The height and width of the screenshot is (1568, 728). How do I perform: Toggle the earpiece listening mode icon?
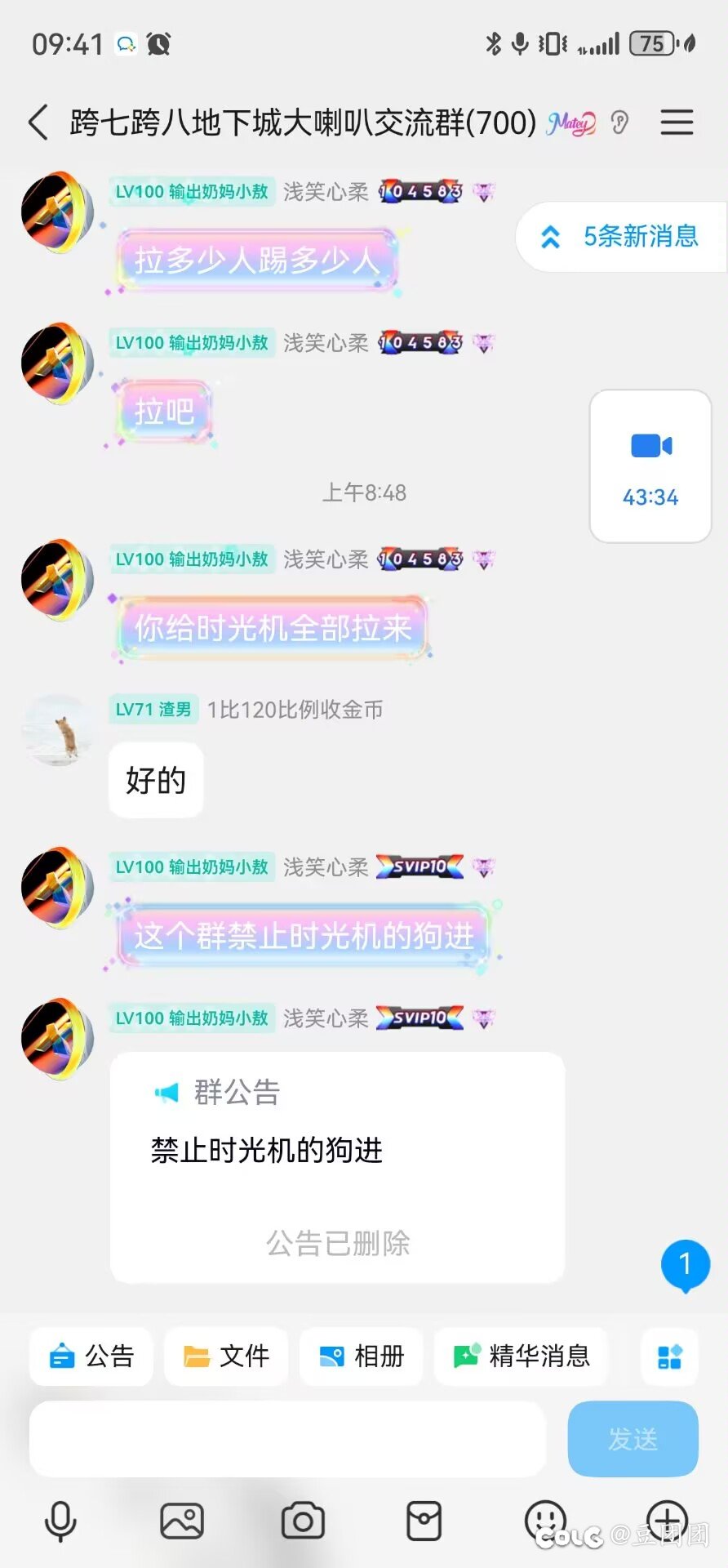pyautogui.click(x=620, y=123)
